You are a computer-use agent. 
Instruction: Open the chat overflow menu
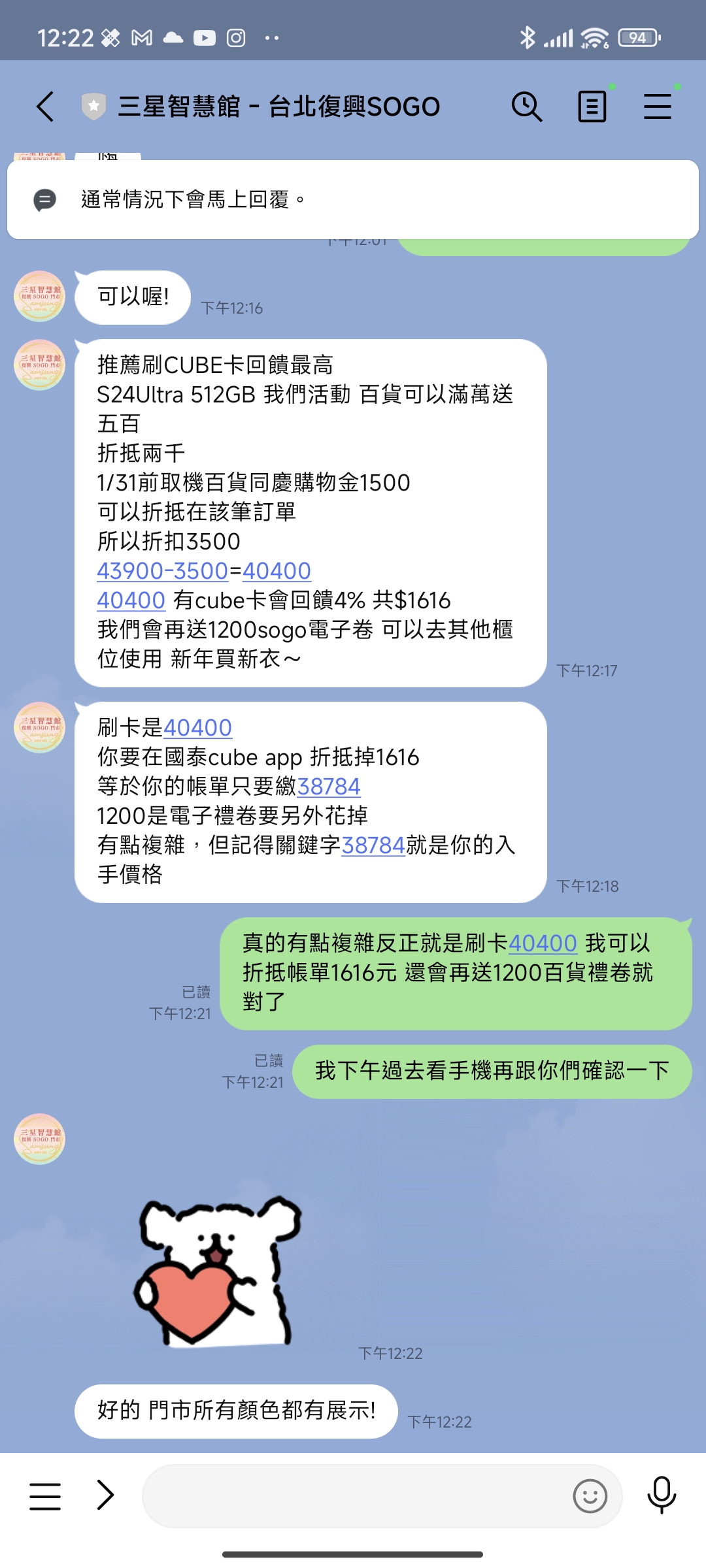[658, 106]
